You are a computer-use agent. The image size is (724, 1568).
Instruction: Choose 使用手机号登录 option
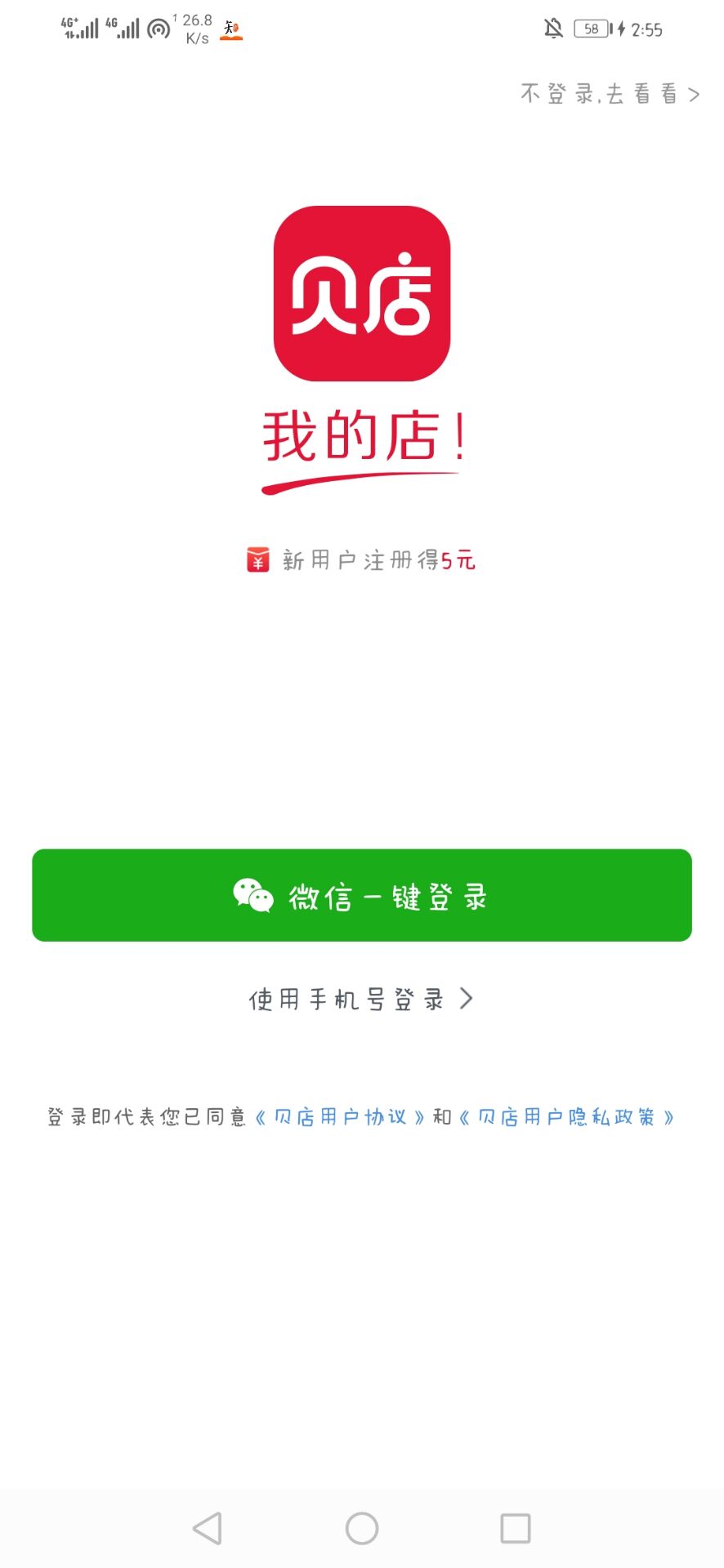(x=360, y=999)
